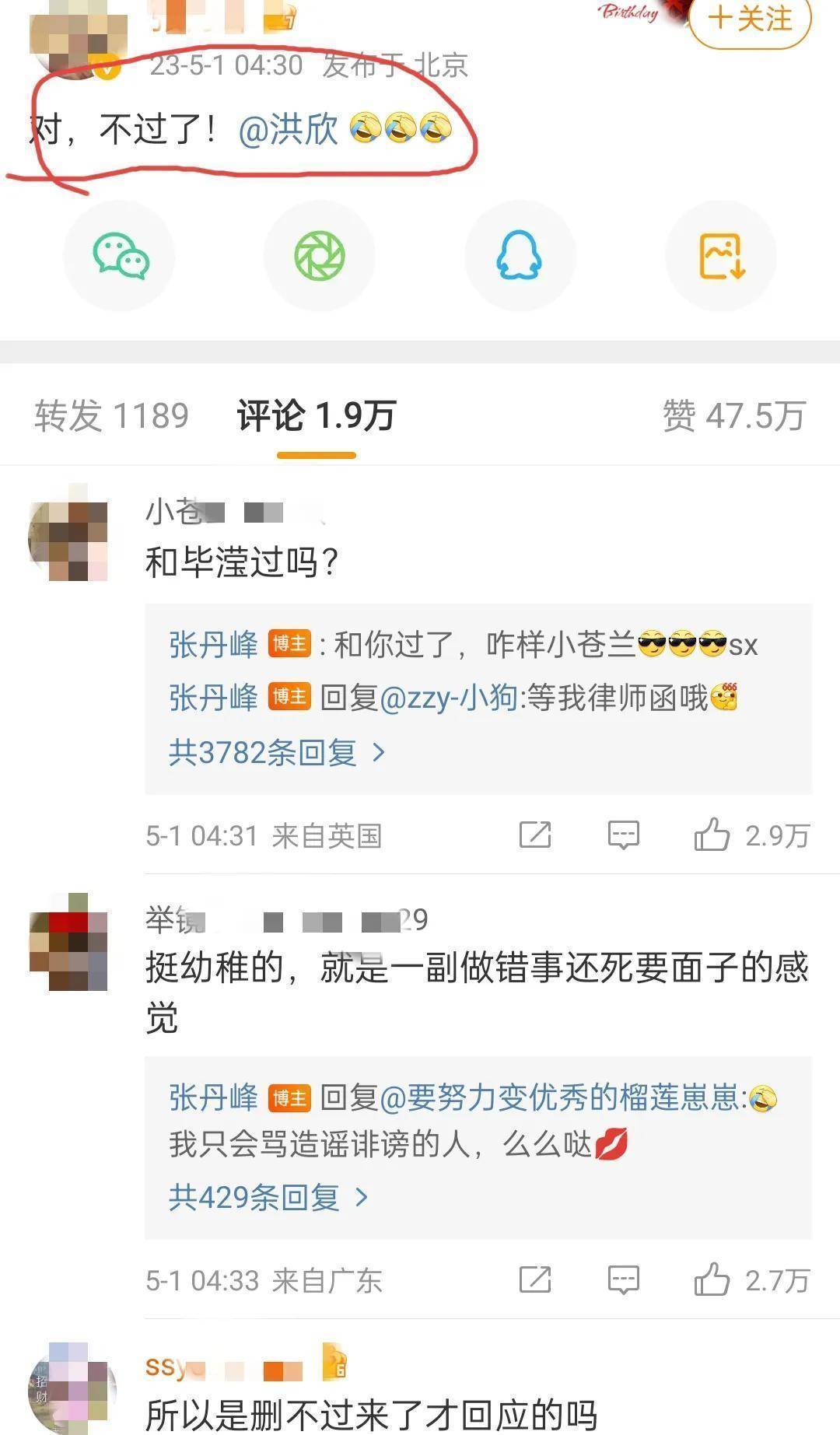Switch to the 转发 1189 tab
Viewport: 840px width, 1435px height.
point(111,416)
